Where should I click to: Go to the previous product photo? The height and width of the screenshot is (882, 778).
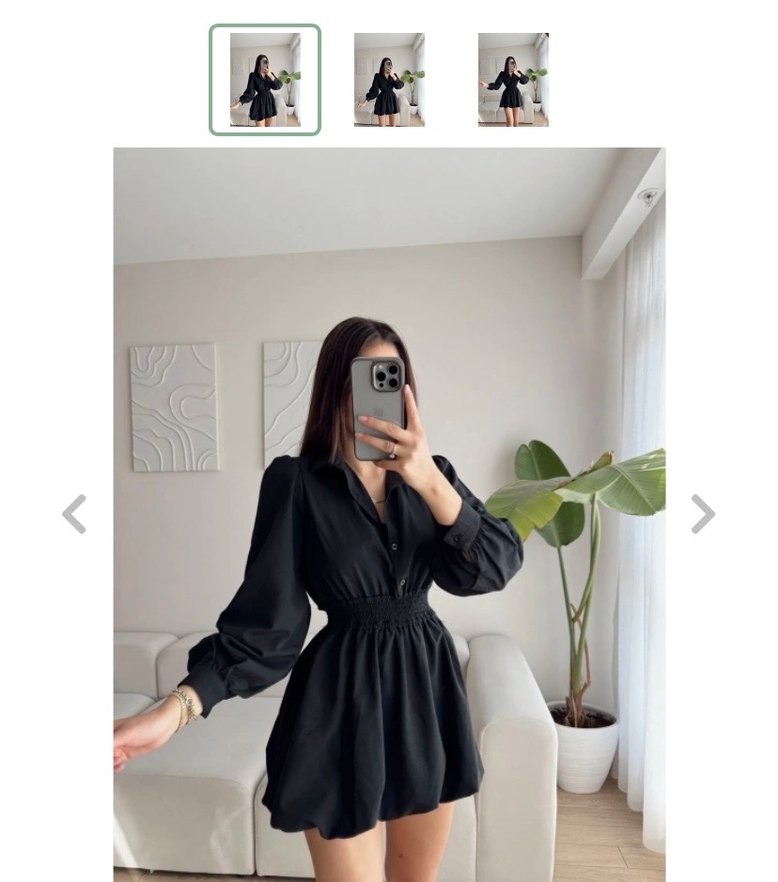(74, 514)
